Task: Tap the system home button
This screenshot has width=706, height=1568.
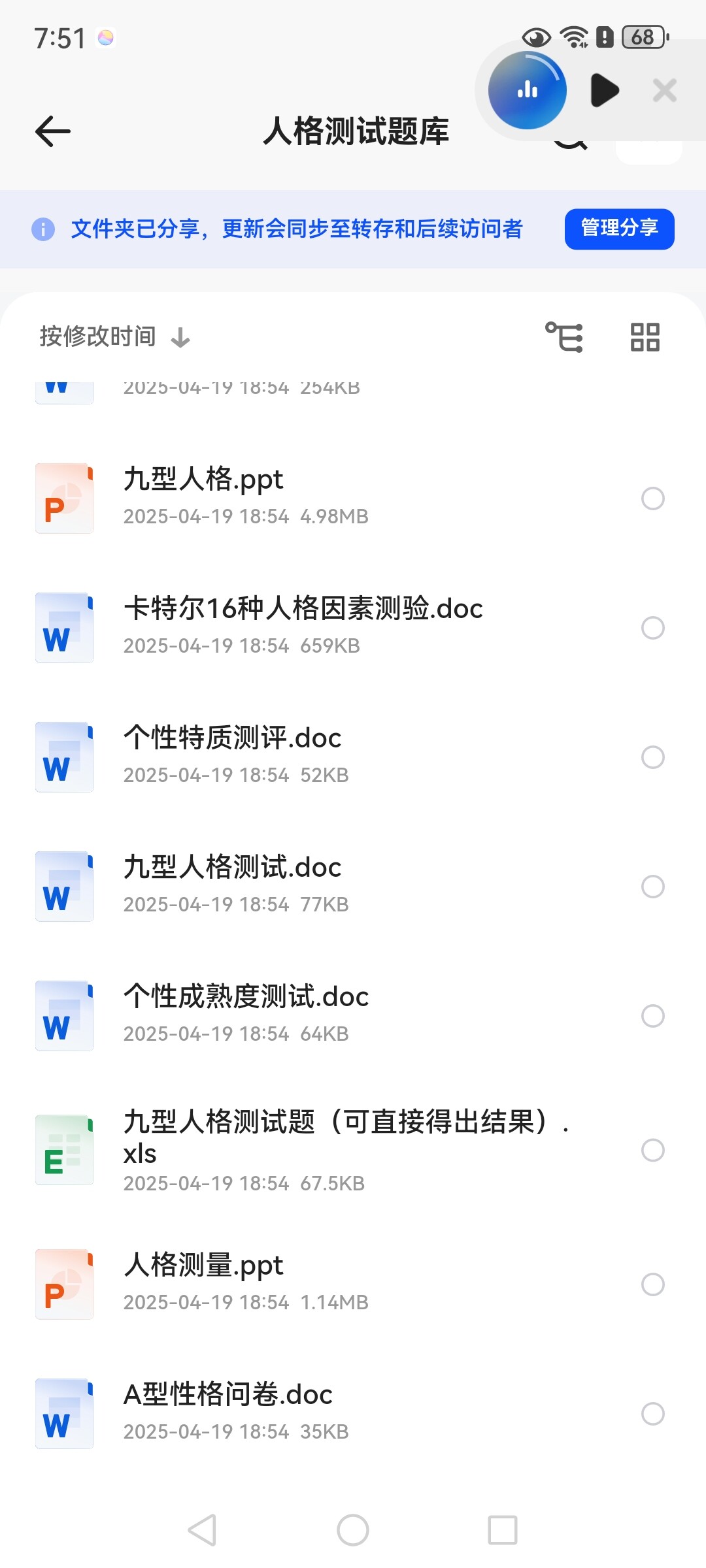Action: 353,1530
